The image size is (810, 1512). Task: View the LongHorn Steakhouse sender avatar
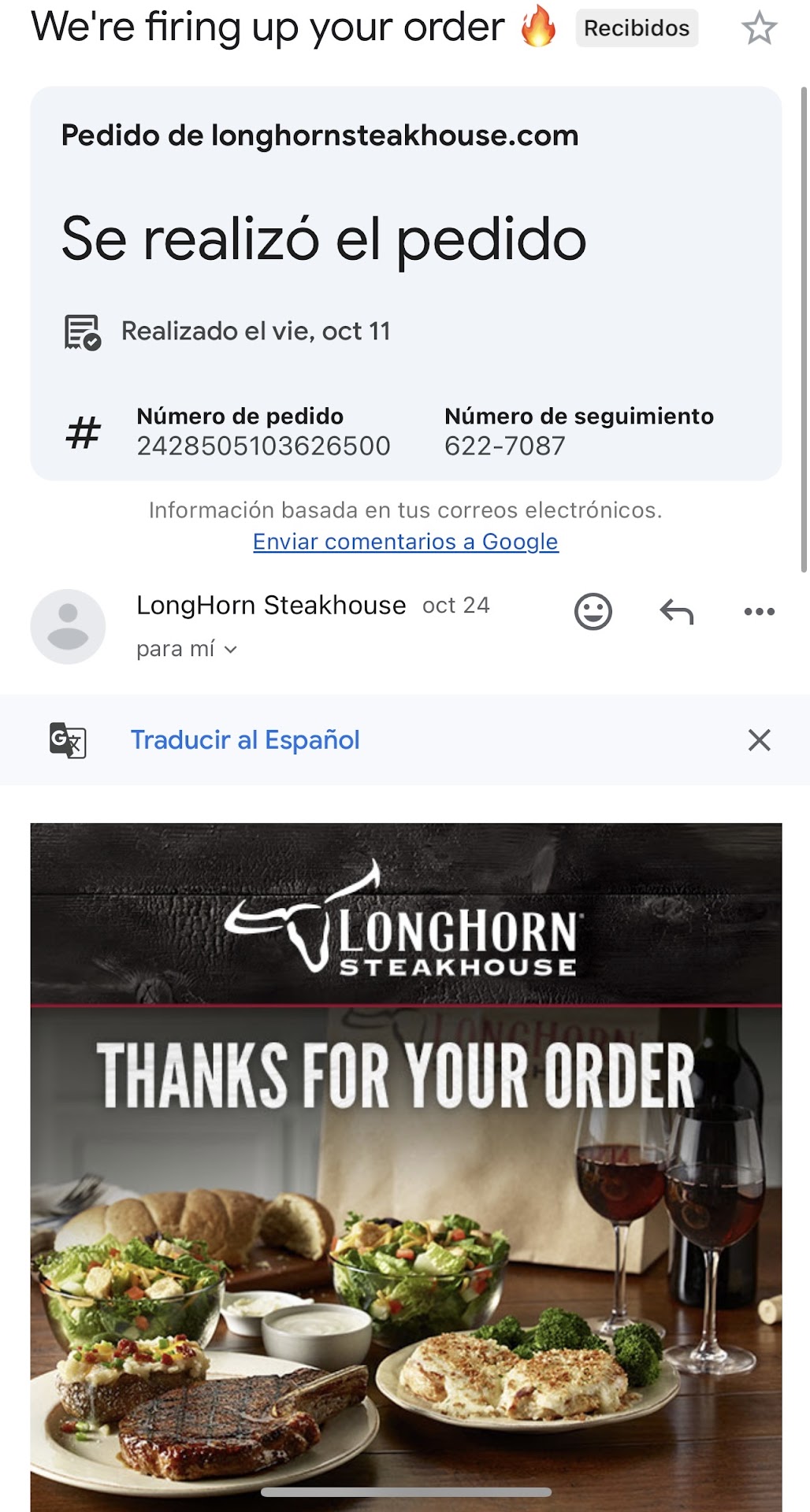[x=68, y=626]
